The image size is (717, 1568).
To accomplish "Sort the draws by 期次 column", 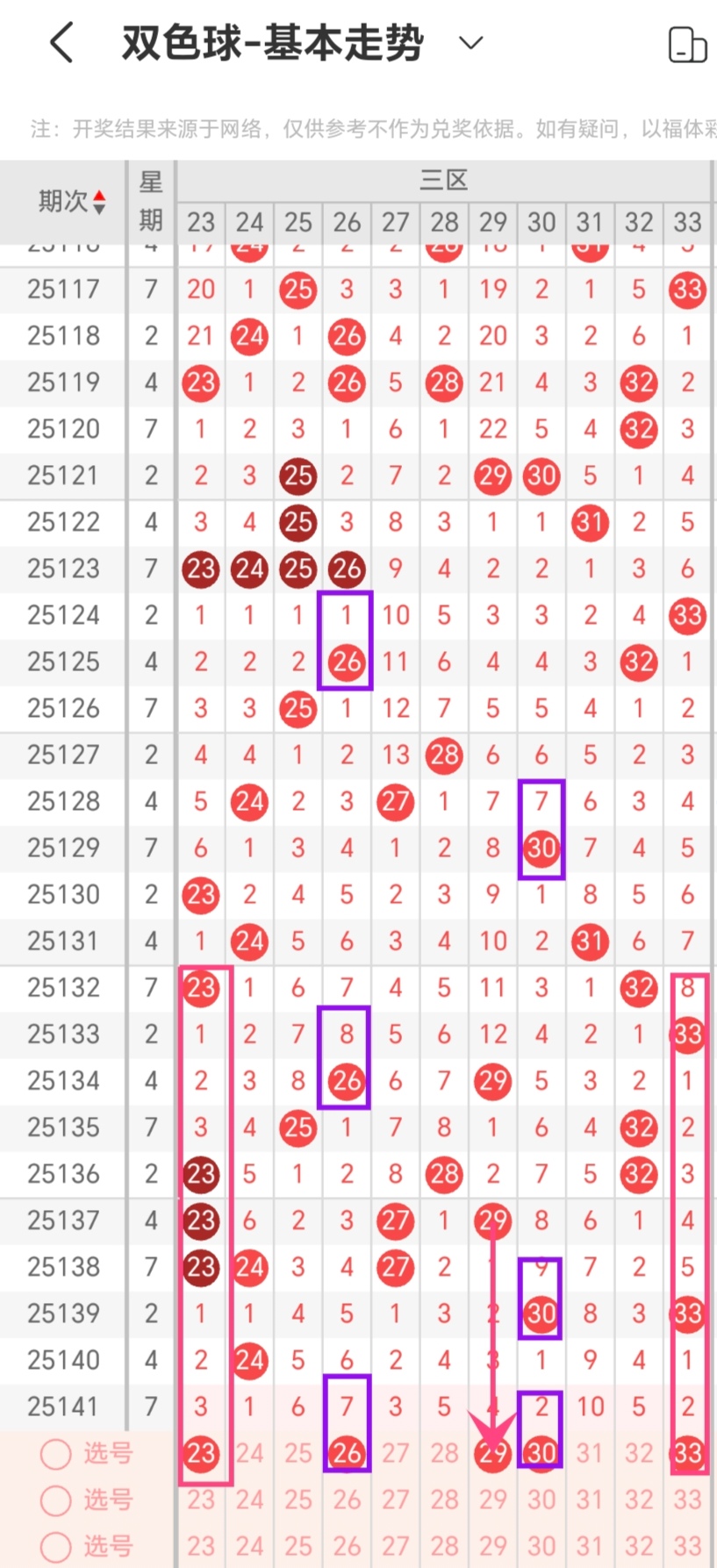I will click(x=72, y=202).
